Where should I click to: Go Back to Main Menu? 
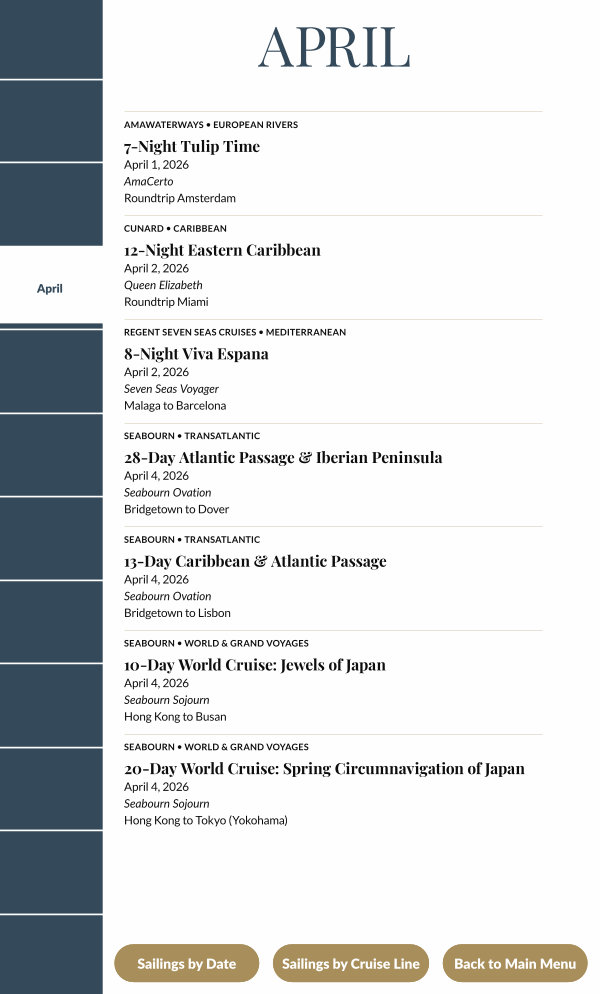tap(514, 963)
